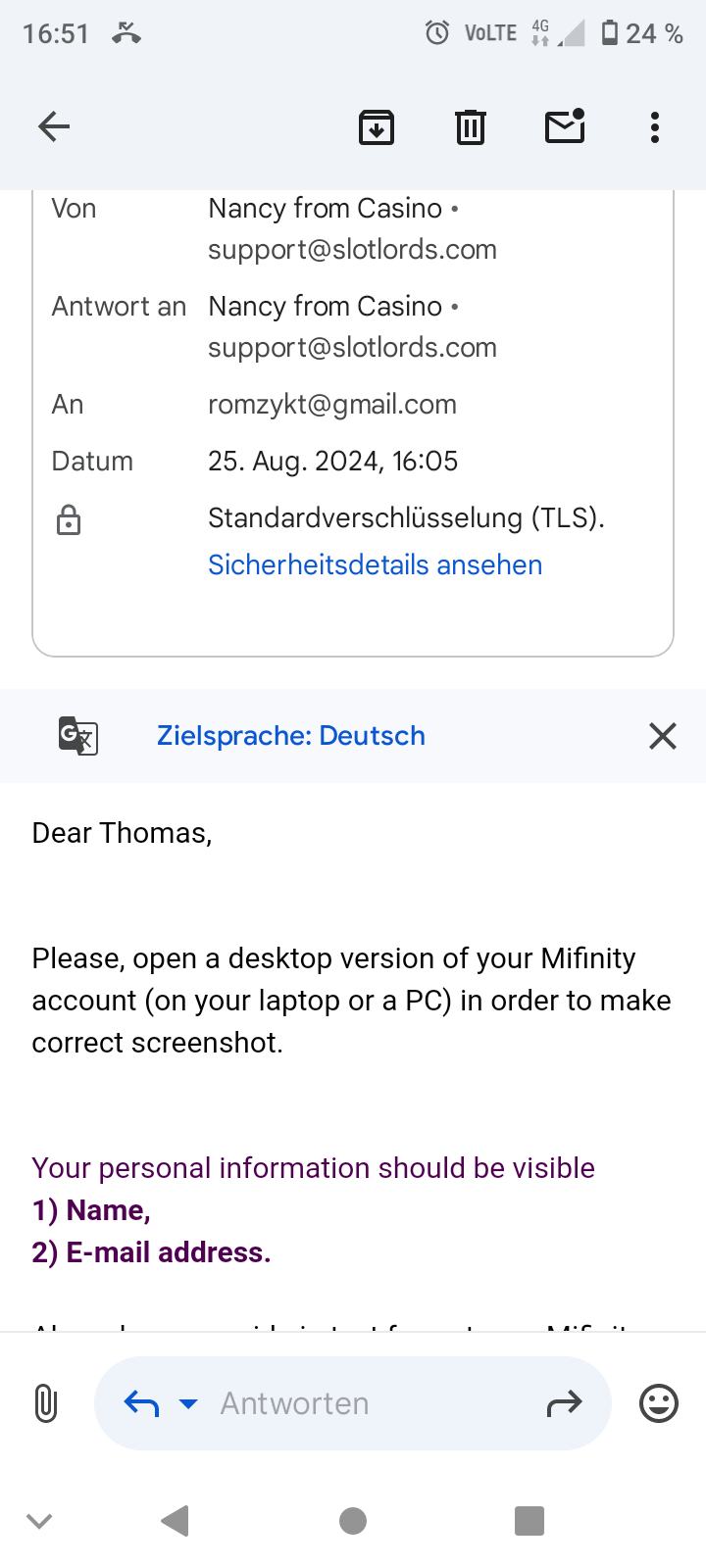Image resolution: width=706 pixels, height=1568 pixels.
Task: Delete this email
Action: (471, 127)
